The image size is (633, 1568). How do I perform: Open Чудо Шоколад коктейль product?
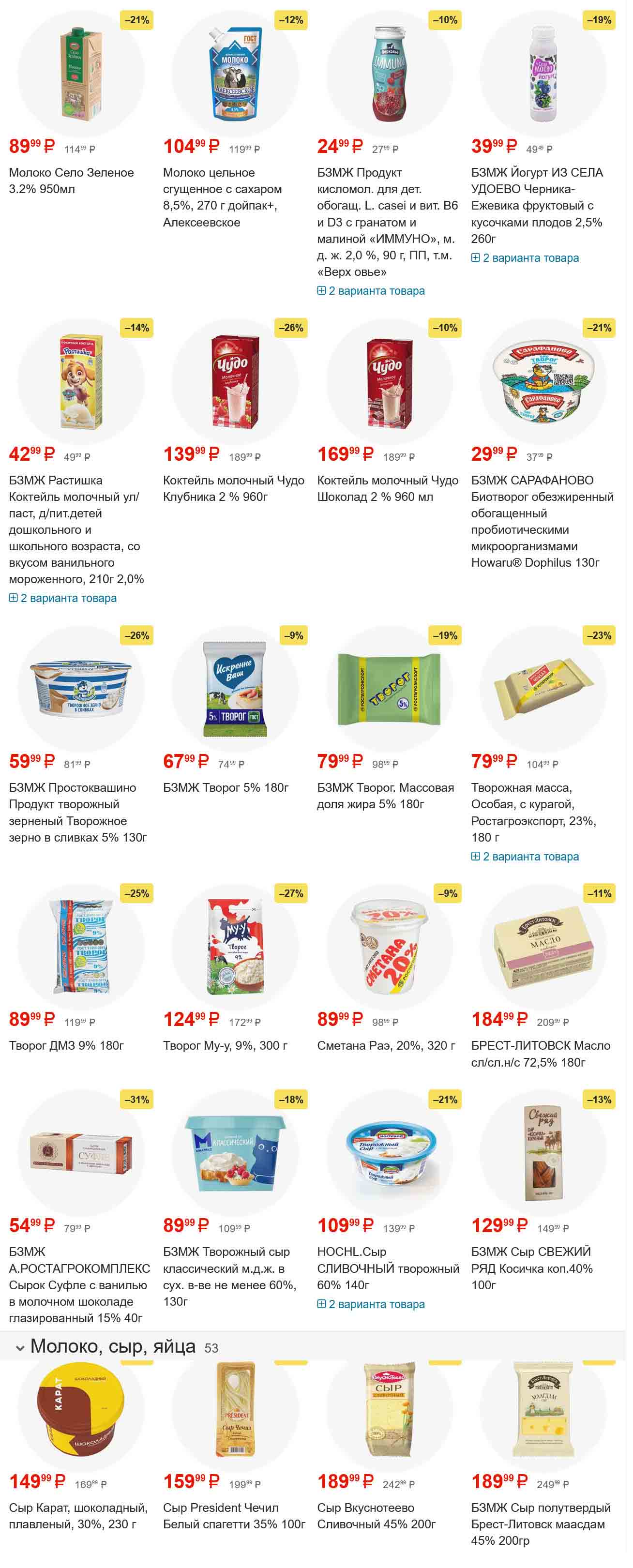pyautogui.click(x=387, y=488)
